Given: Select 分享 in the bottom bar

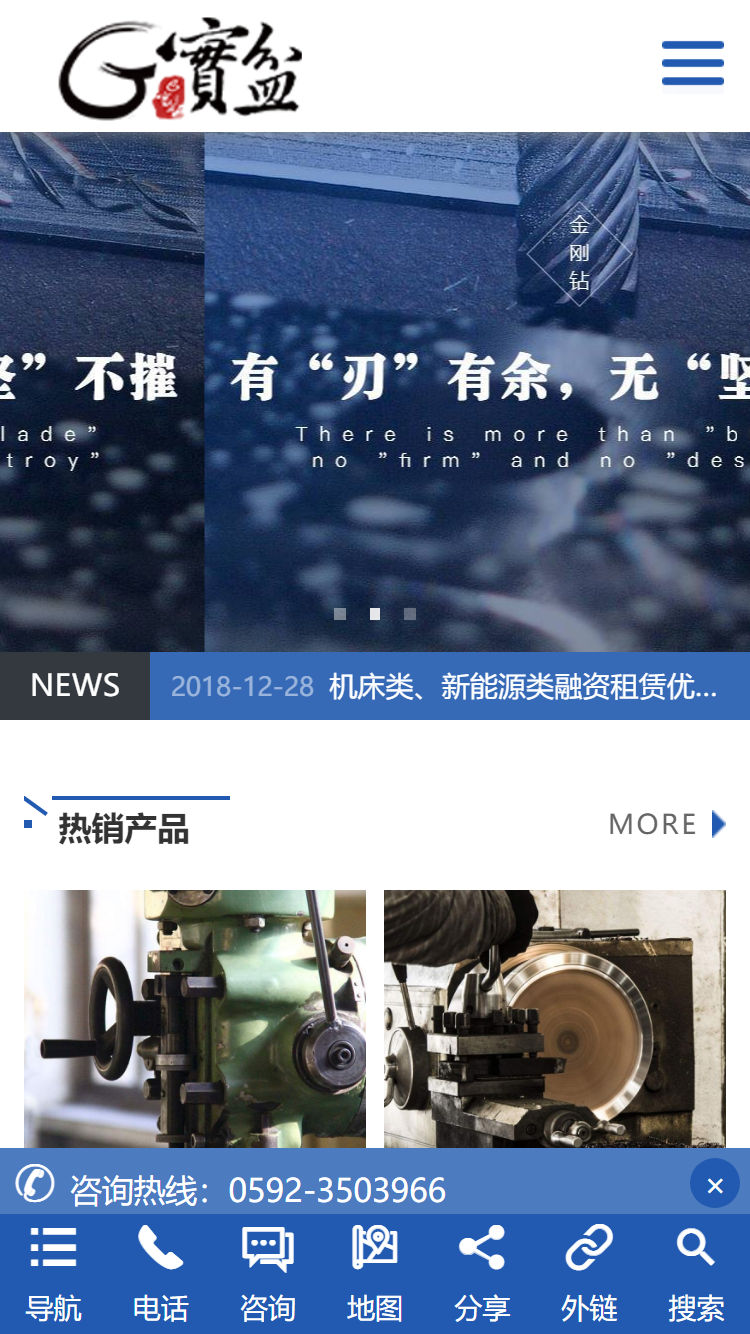Looking at the screenshot, I should click(x=482, y=1274).
